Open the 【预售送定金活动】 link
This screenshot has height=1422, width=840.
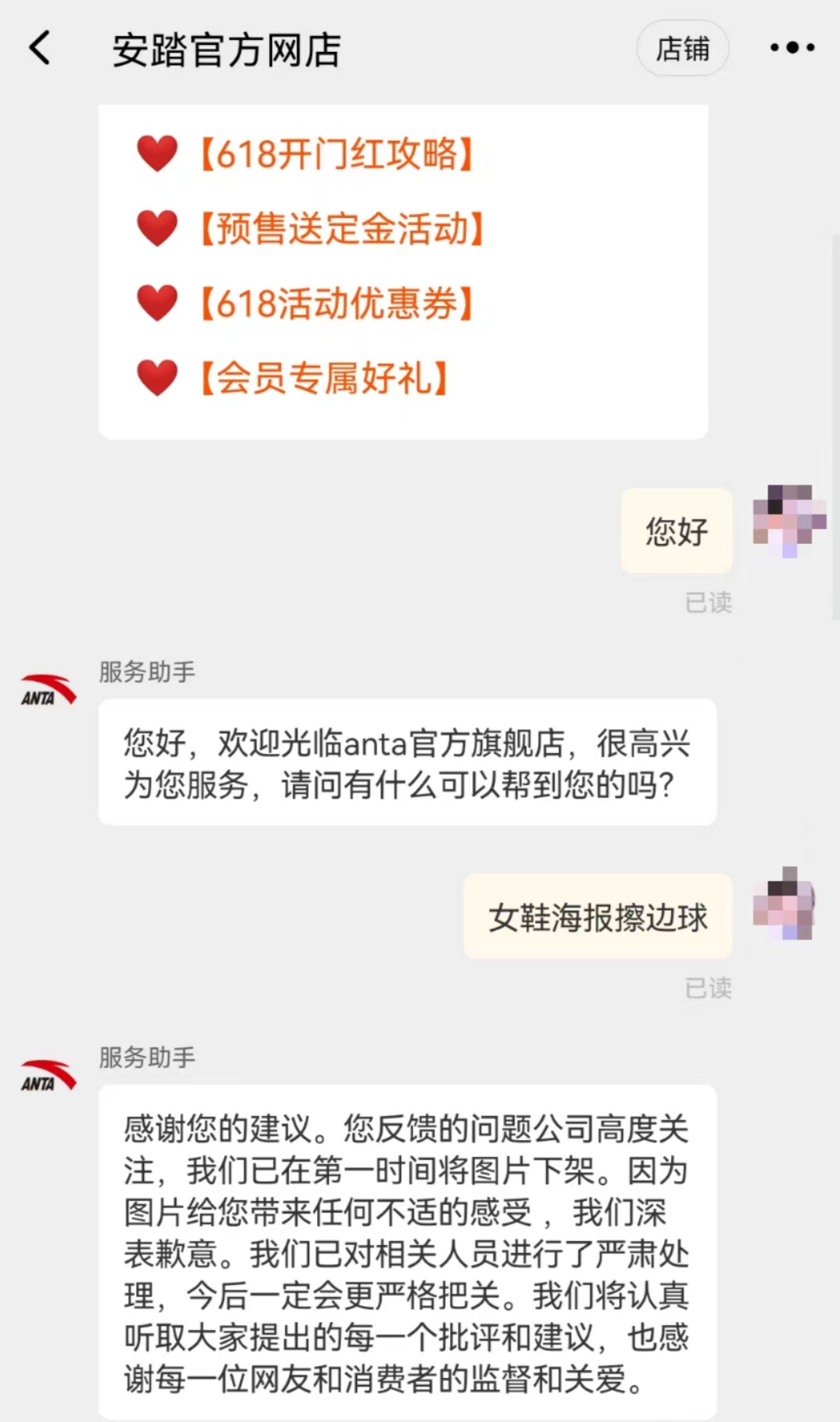click(341, 229)
